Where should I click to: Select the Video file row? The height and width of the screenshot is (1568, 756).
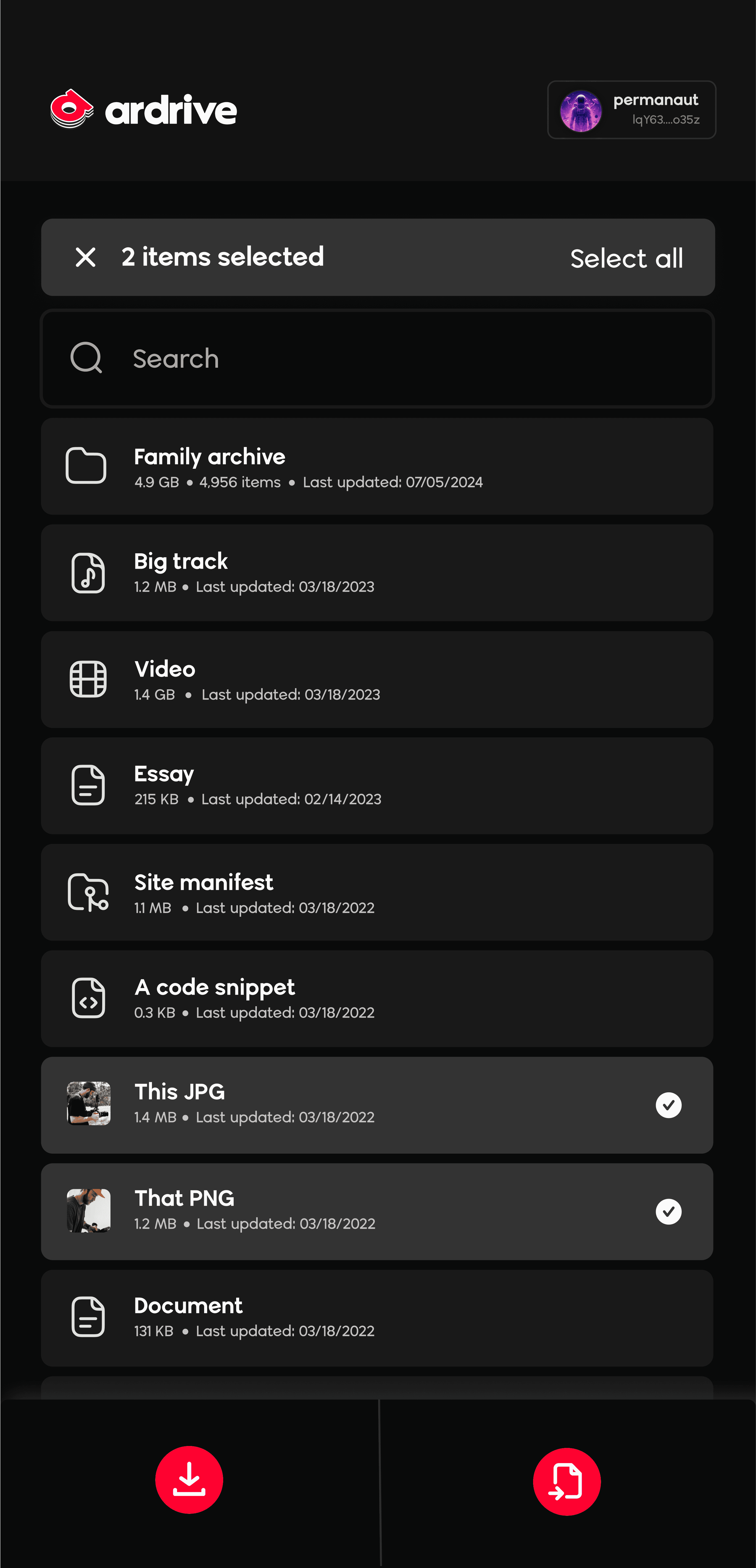coord(377,679)
